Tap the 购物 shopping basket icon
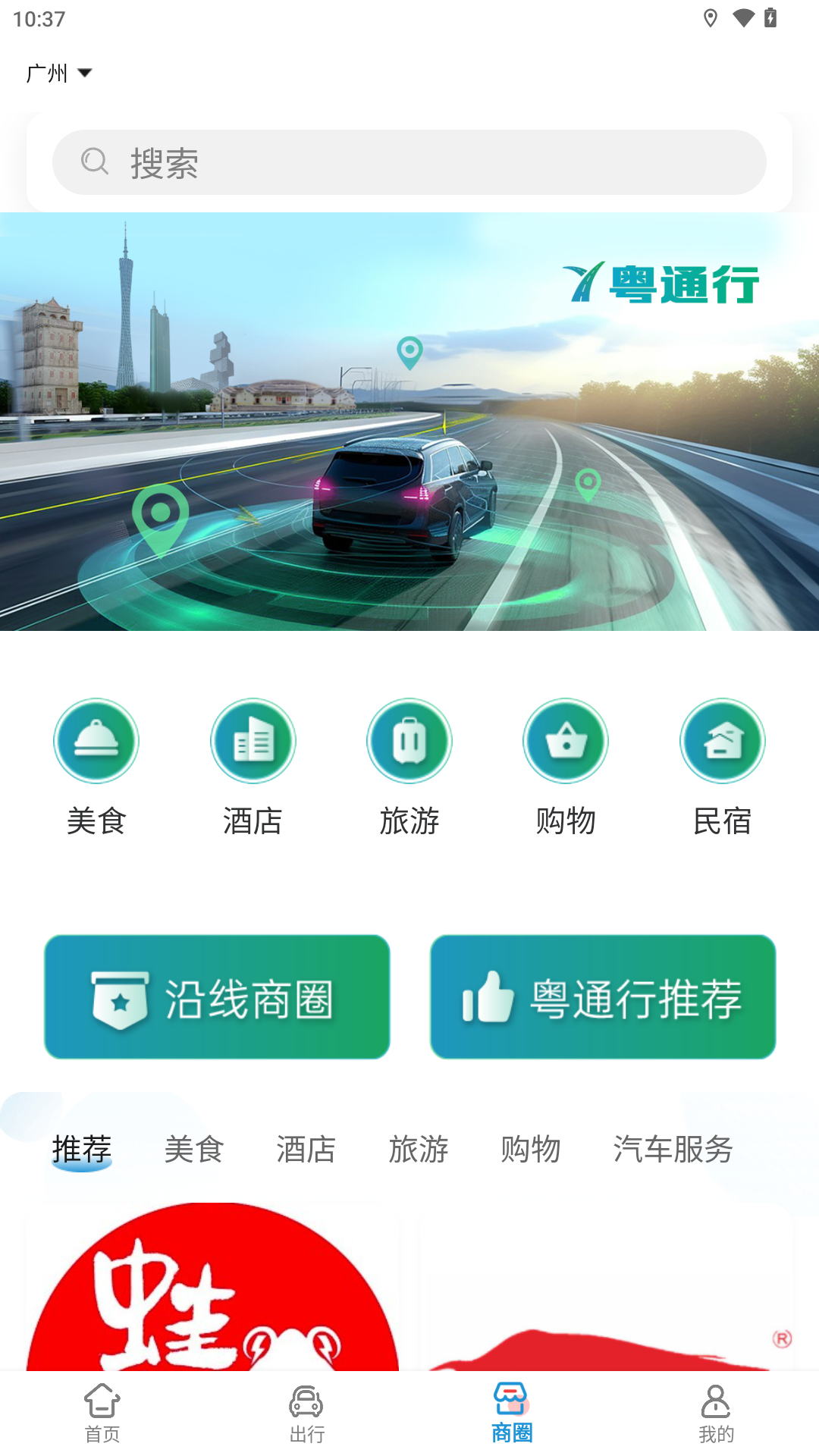This screenshot has width=819, height=1456. tap(566, 741)
